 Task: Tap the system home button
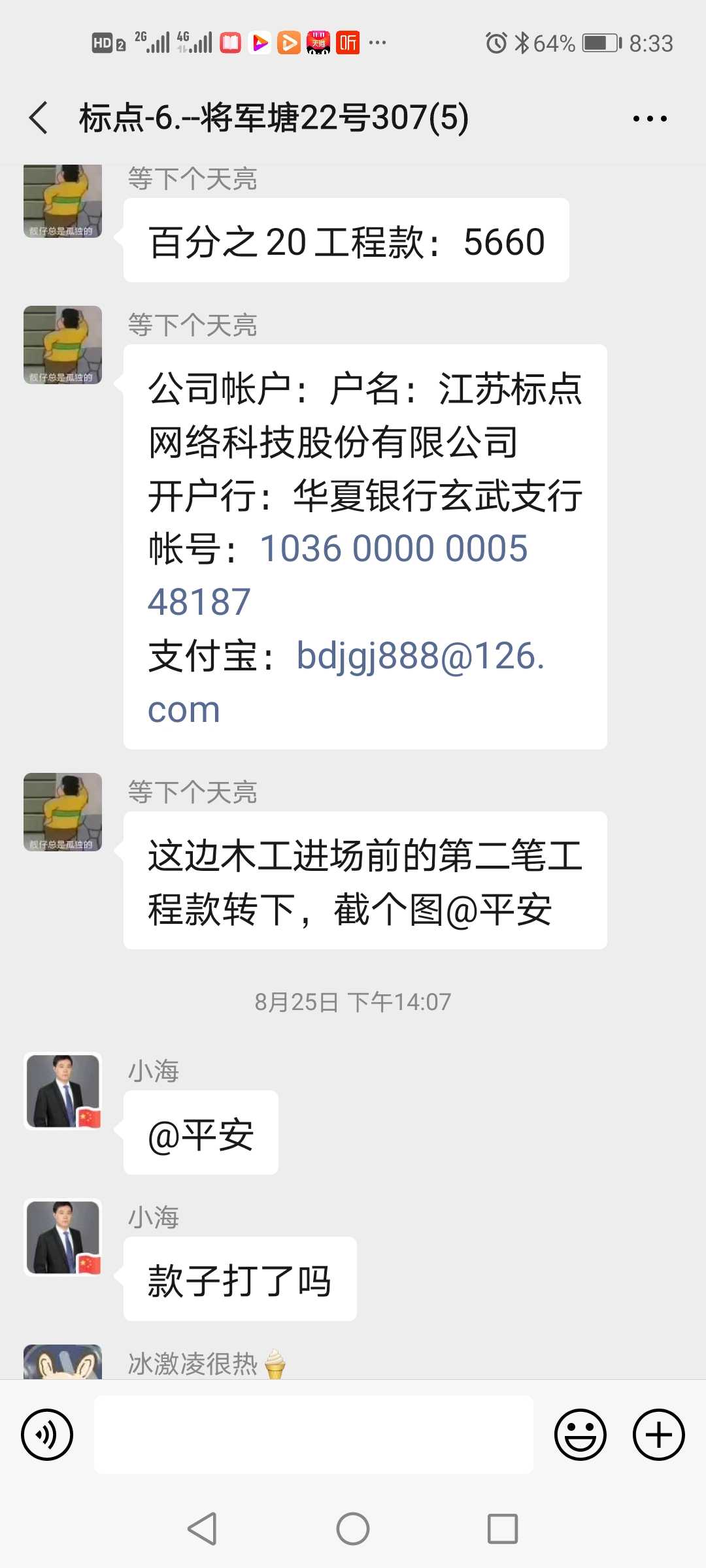[x=353, y=1529]
